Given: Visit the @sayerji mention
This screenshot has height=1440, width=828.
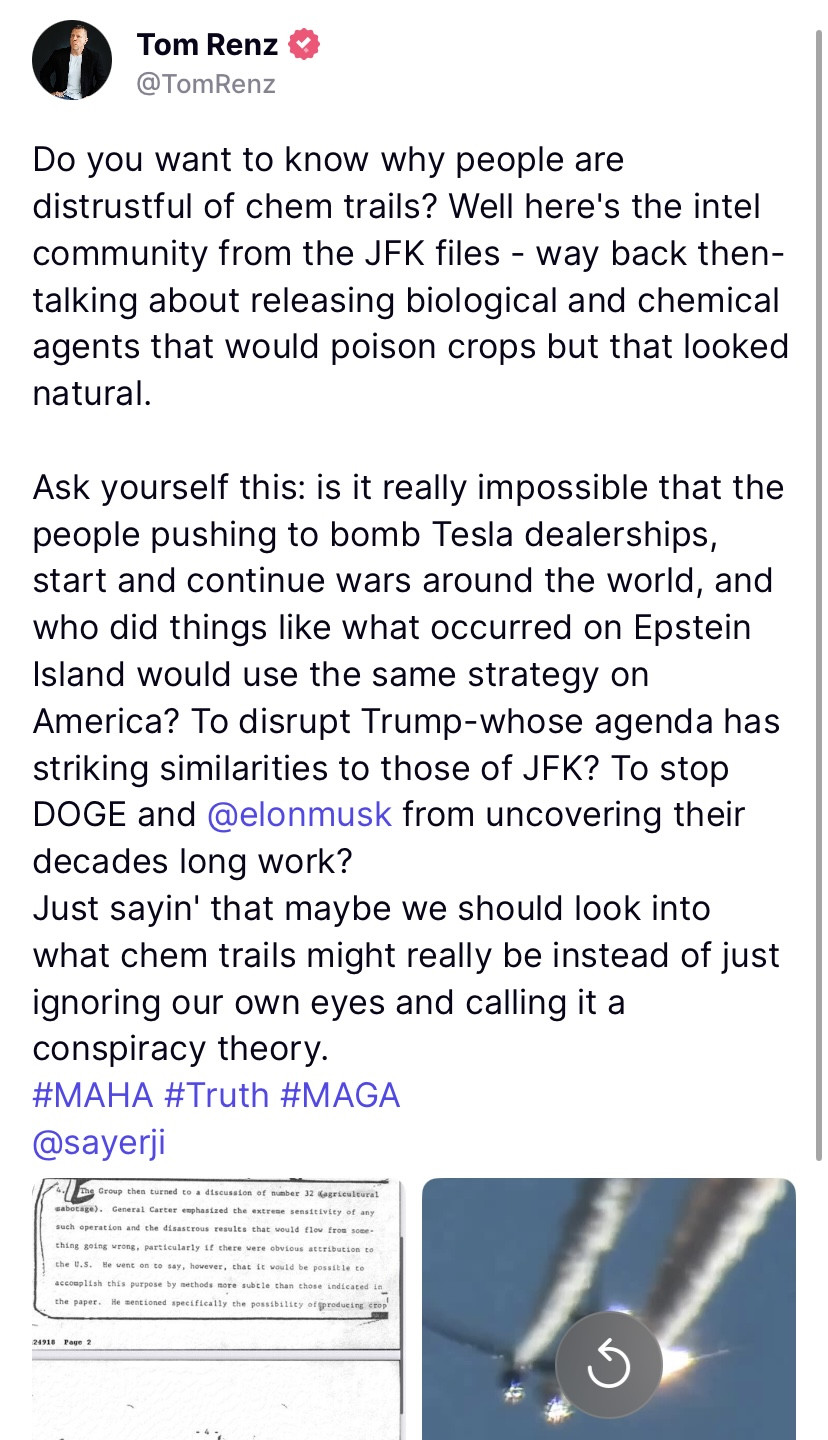Looking at the screenshot, I should point(98,1142).
